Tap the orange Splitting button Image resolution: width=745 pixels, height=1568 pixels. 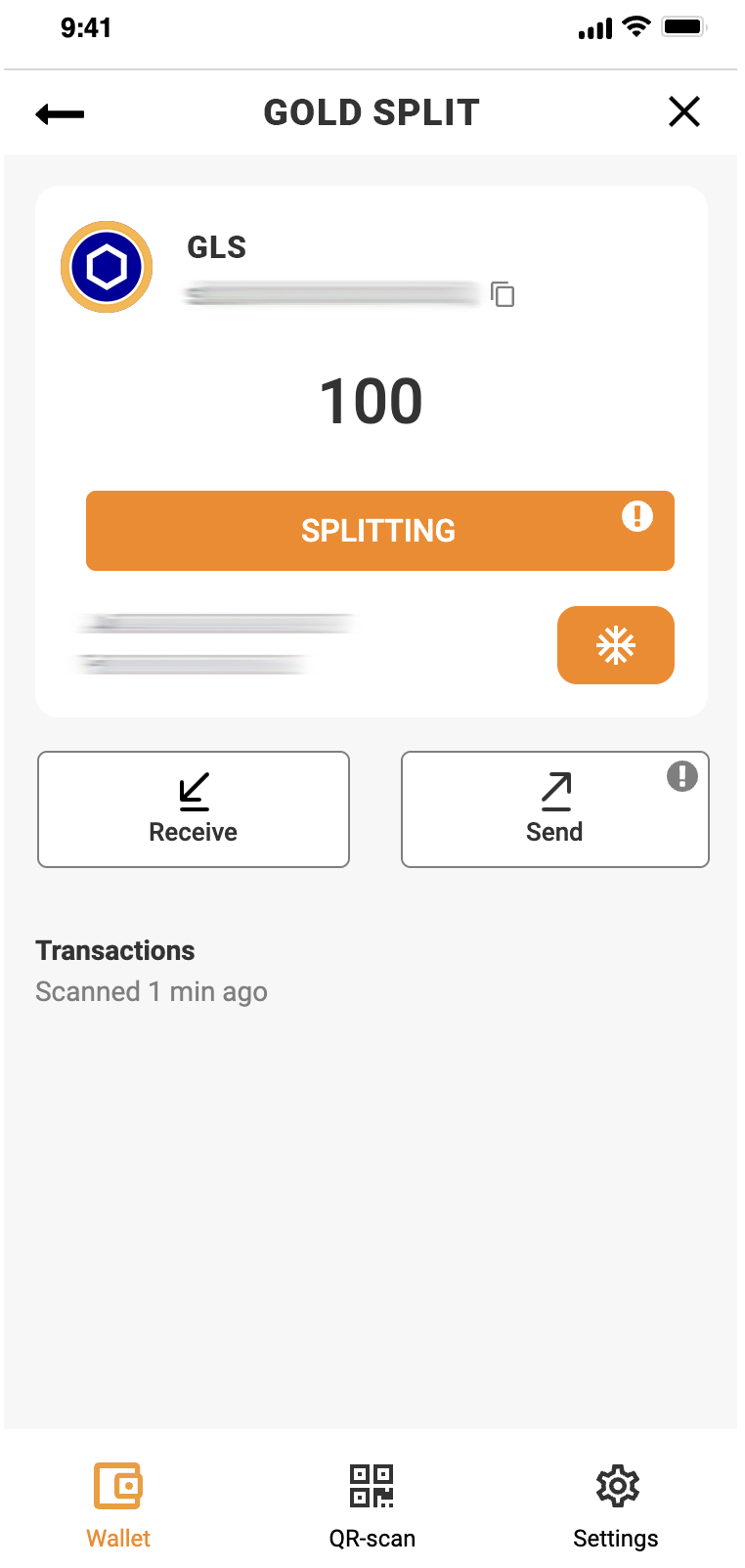(379, 530)
